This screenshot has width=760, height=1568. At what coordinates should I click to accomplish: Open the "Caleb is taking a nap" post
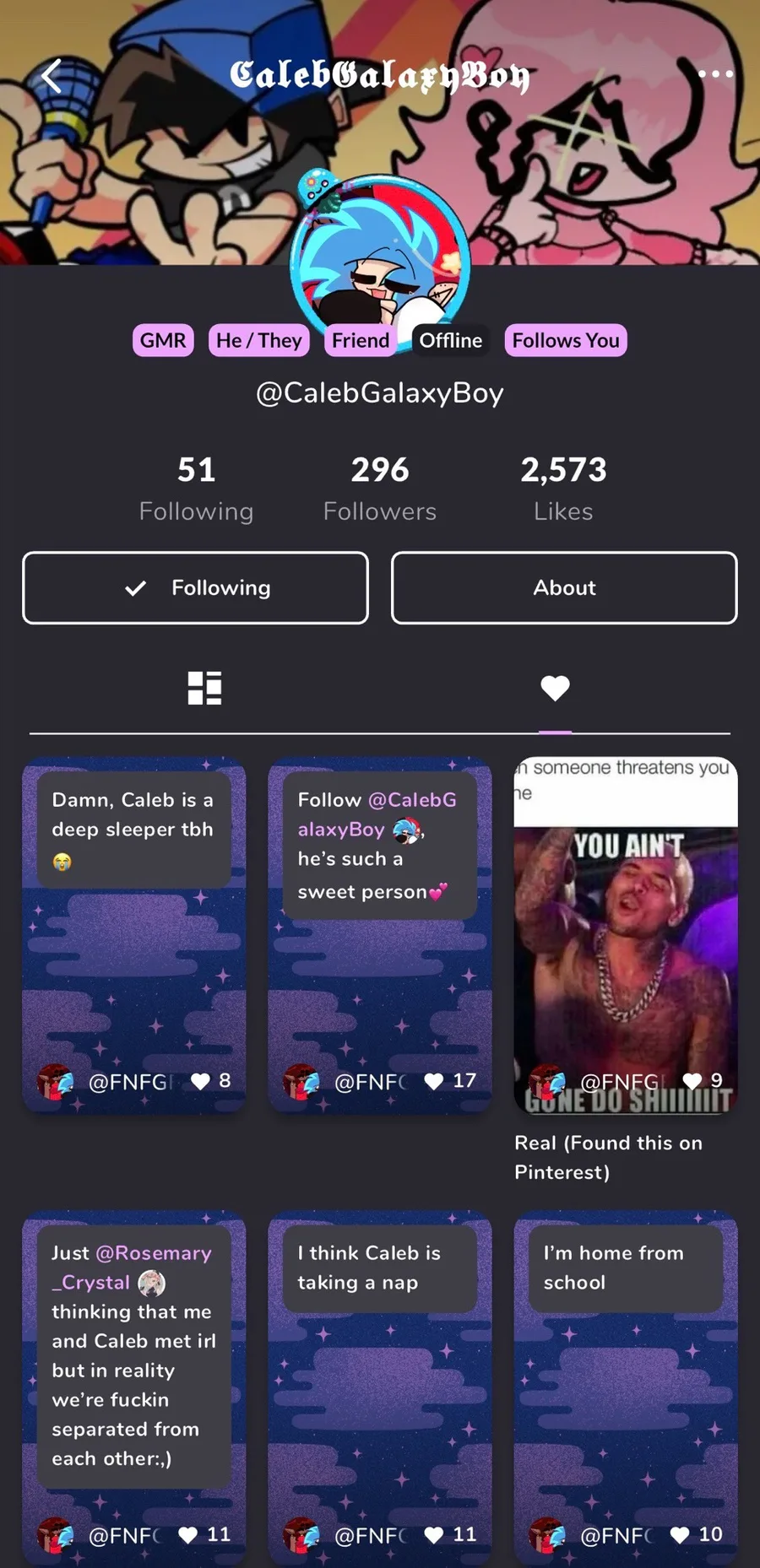380,1389
